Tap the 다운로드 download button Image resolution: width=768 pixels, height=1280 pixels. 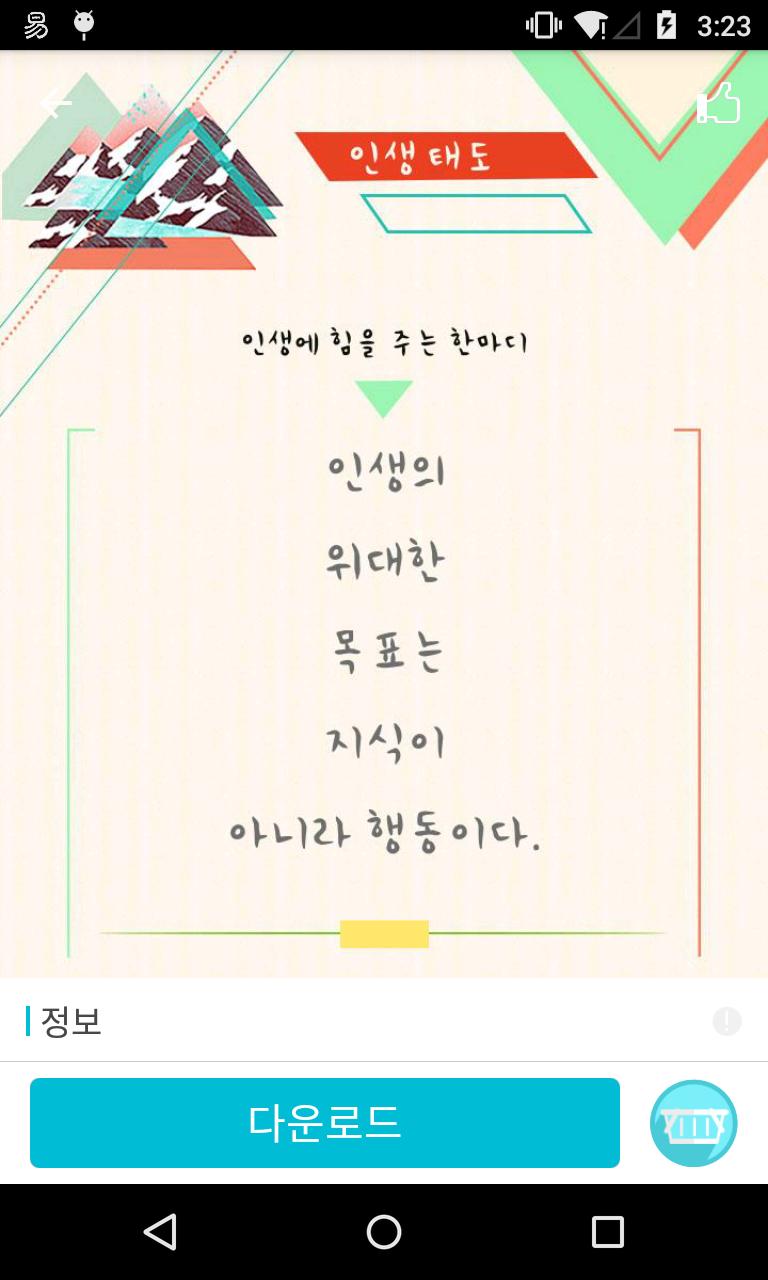tap(325, 1123)
